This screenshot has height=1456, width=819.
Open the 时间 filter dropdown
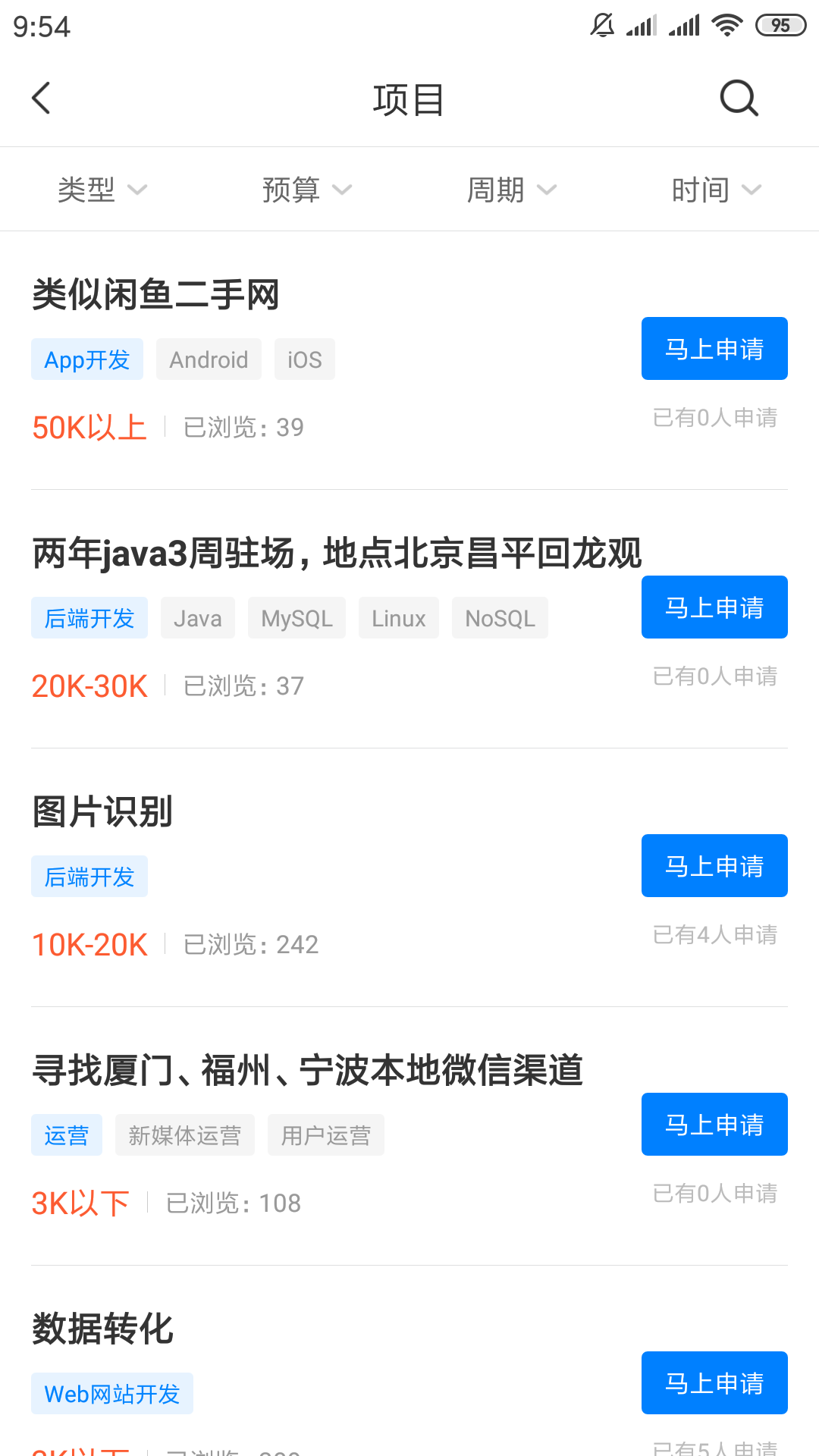pyautogui.click(x=717, y=190)
